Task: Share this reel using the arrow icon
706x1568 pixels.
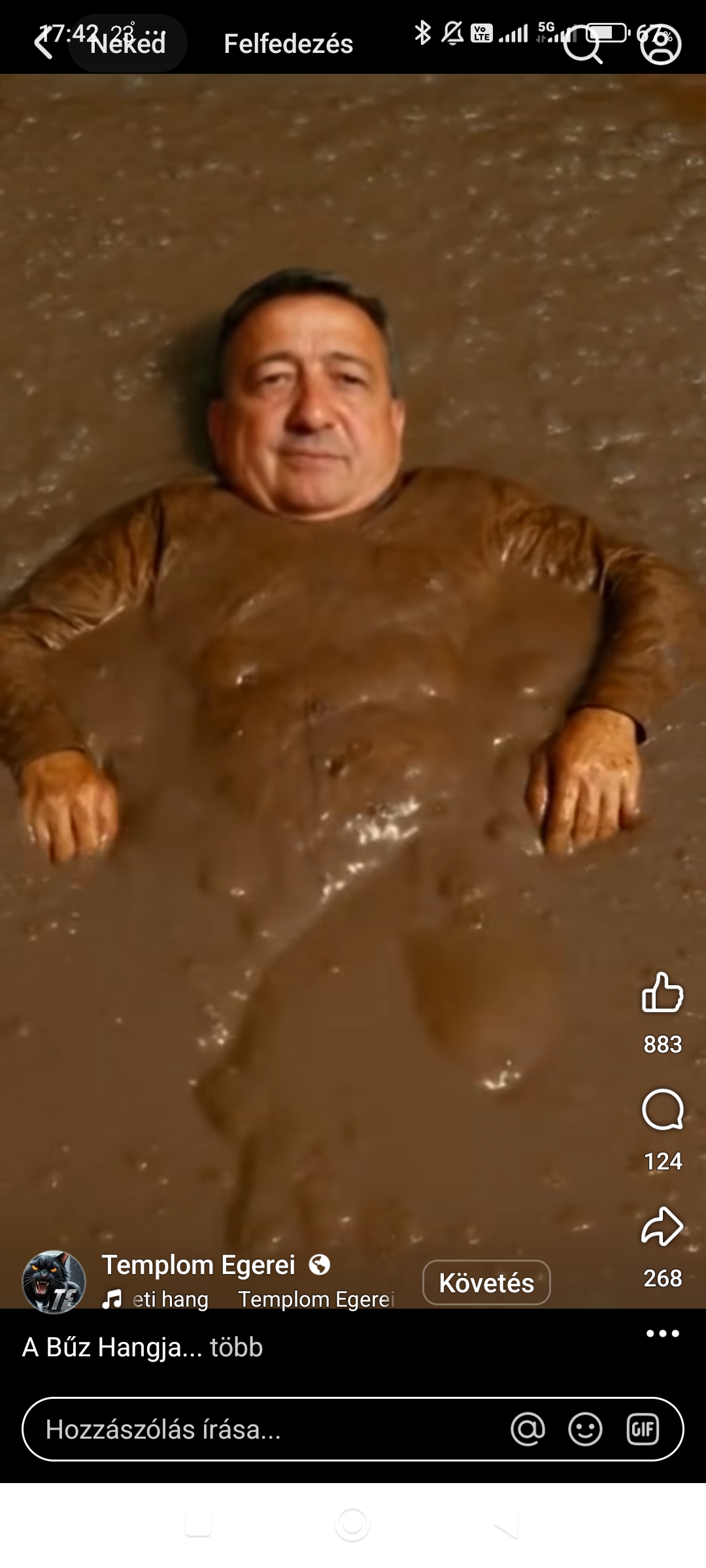Action: [x=662, y=1226]
